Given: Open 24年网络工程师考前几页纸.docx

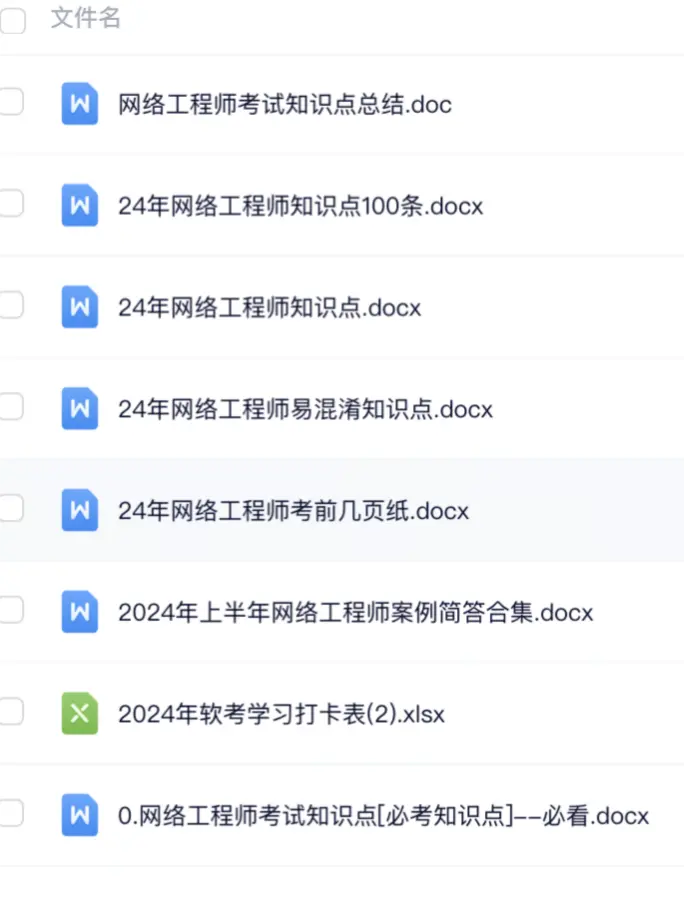Looking at the screenshot, I should (x=293, y=511).
